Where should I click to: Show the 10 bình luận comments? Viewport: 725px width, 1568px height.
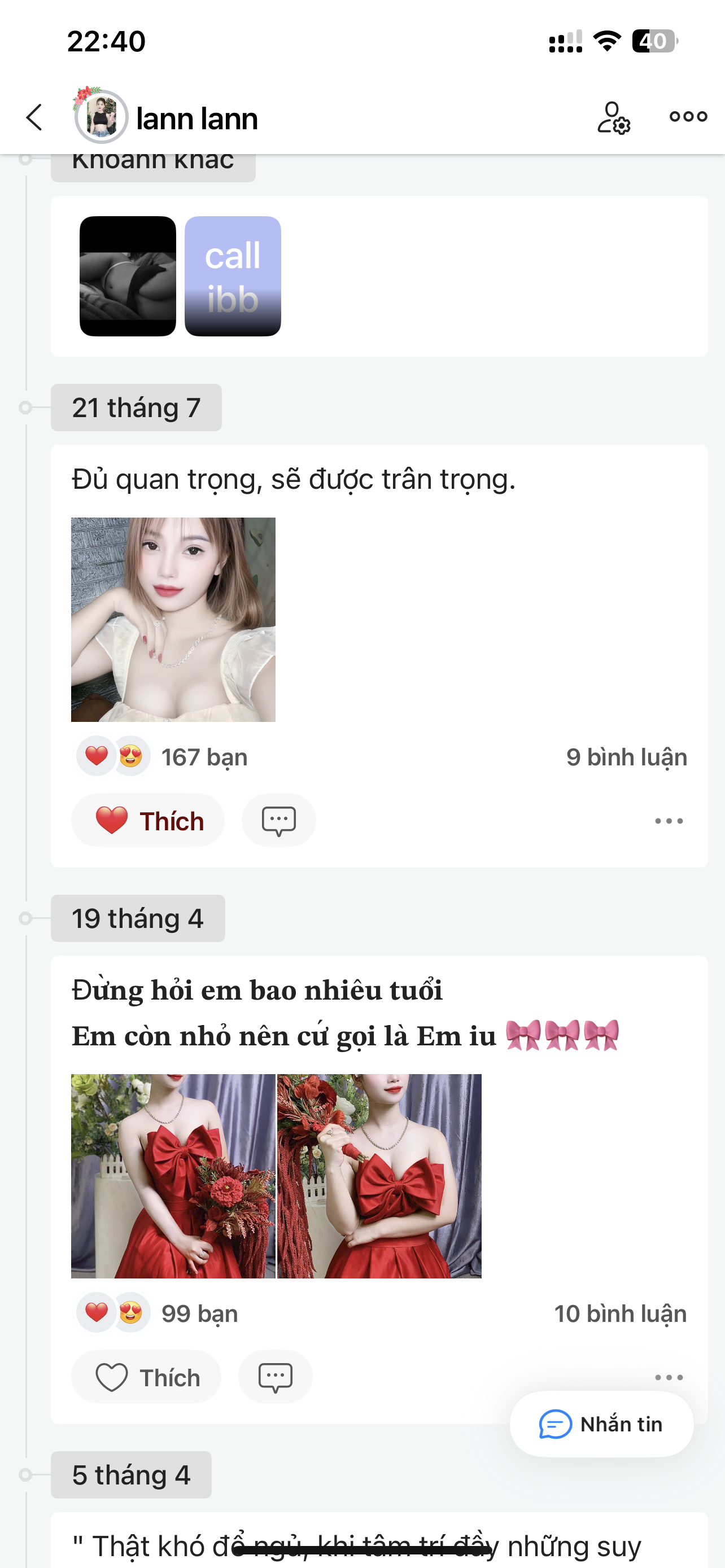619,1313
